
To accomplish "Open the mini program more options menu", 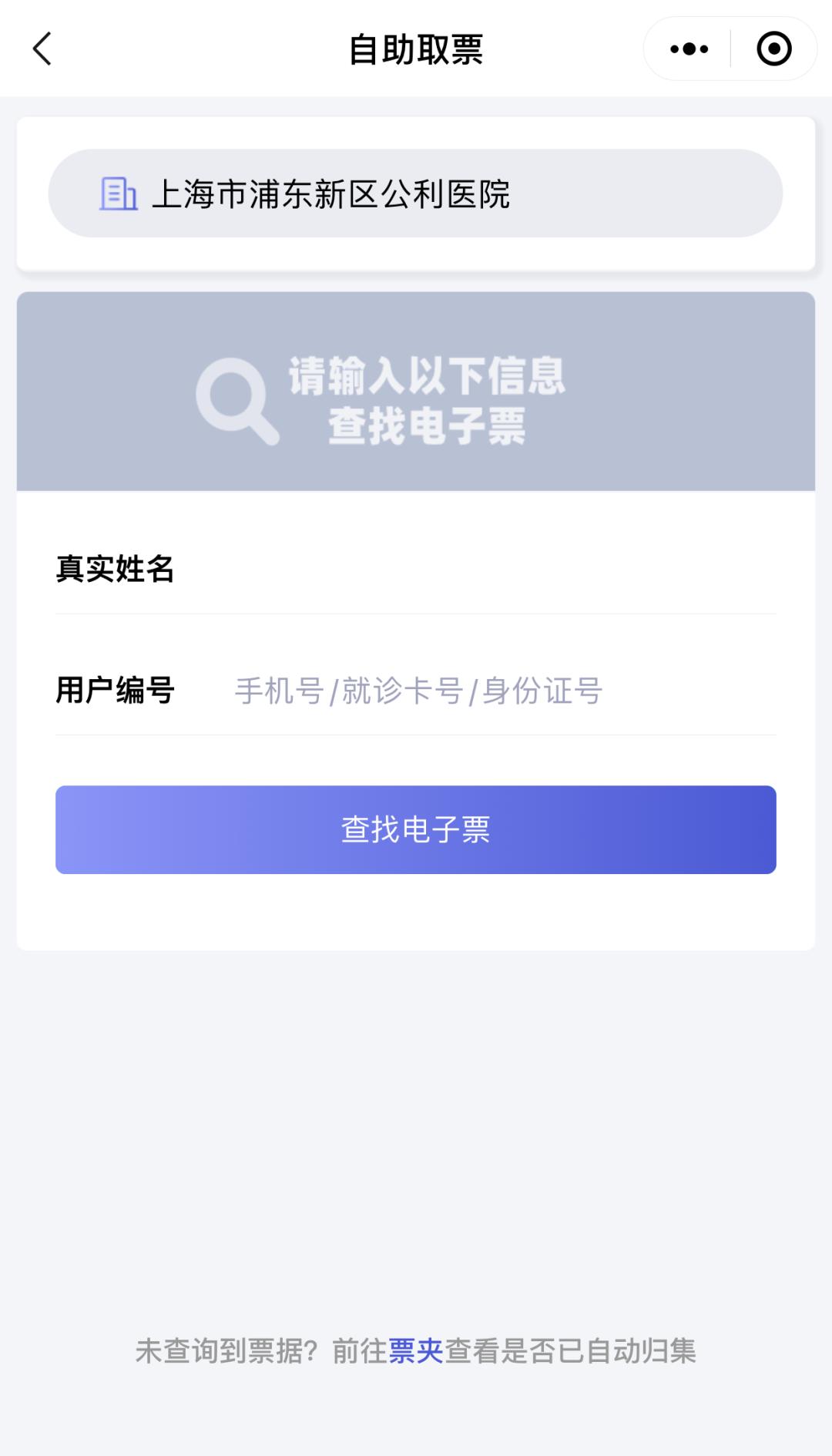I will tap(689, 49).
